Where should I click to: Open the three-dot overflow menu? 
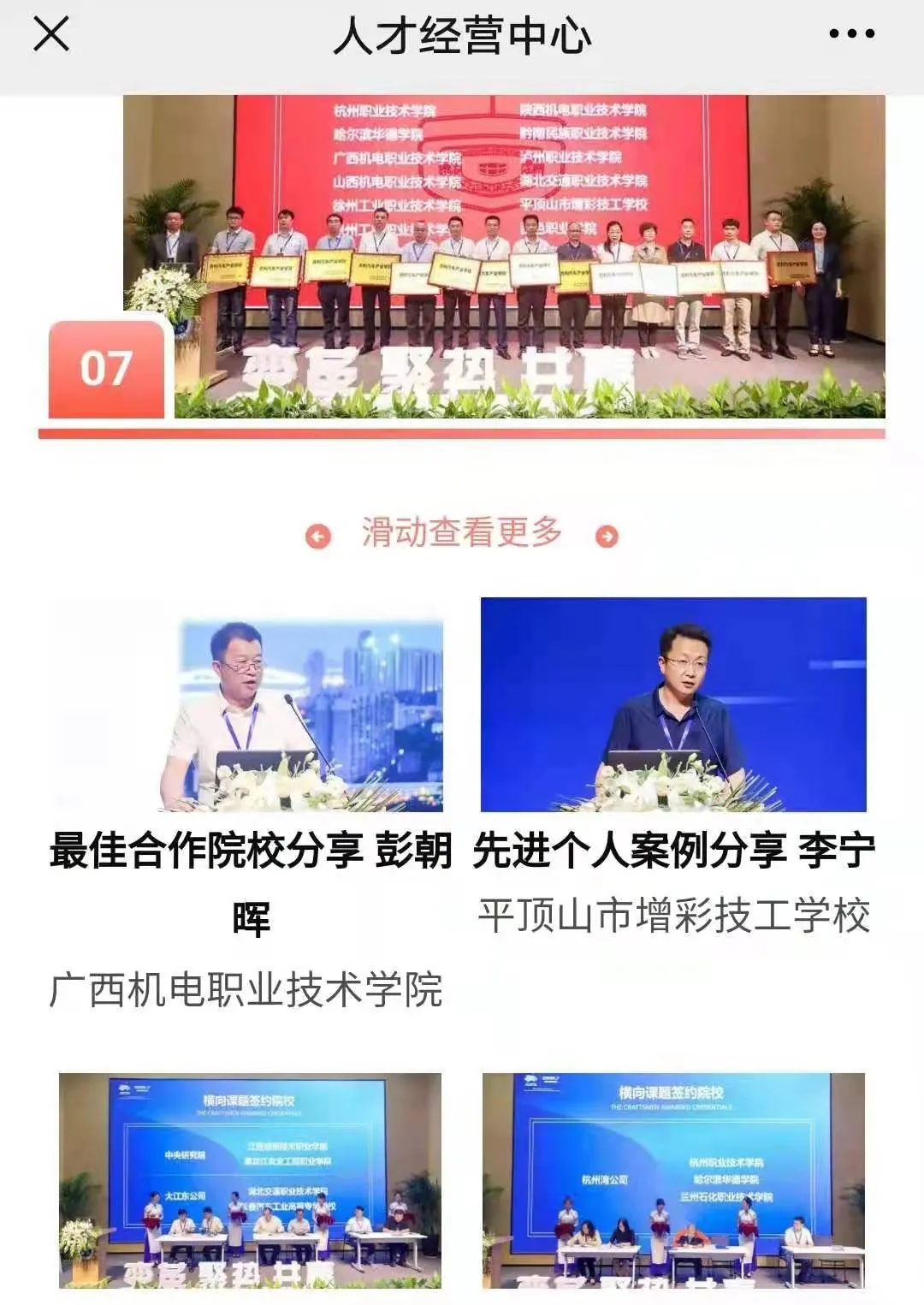pos(851,34)
